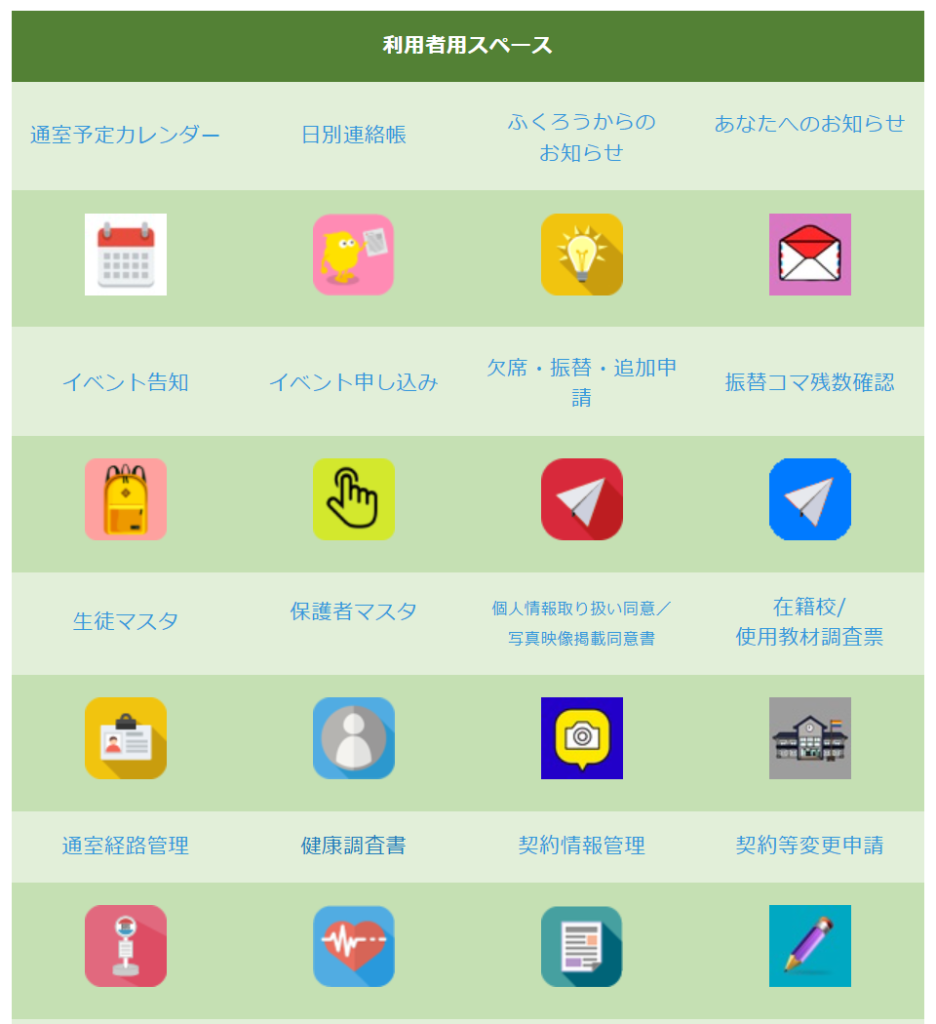Screen dimensions: 936x1024
Task: Open the blue paper plane for 振替コマ残数確認
Action: [810, 499]
